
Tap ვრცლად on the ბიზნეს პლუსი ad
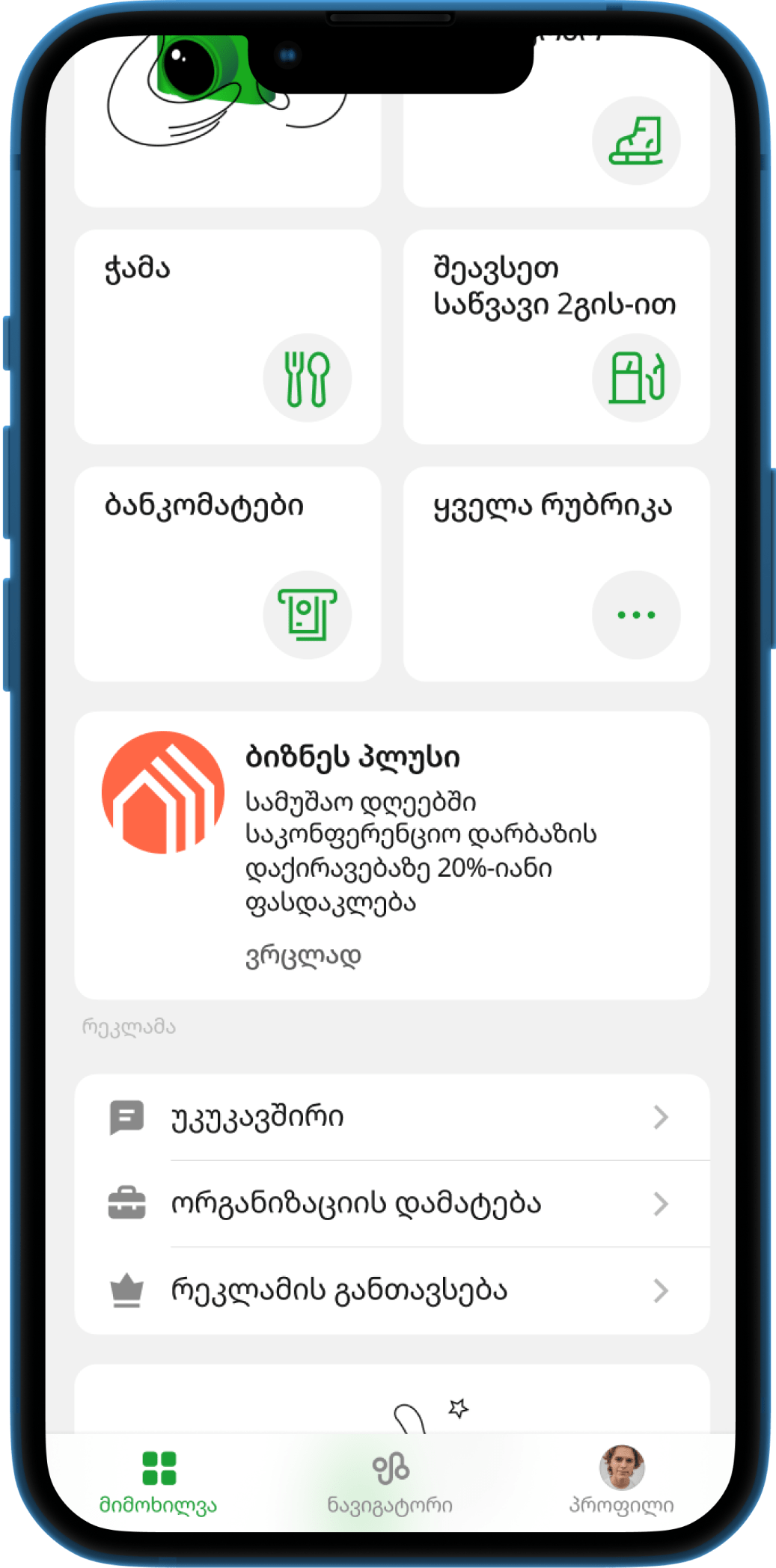[303, 955]
